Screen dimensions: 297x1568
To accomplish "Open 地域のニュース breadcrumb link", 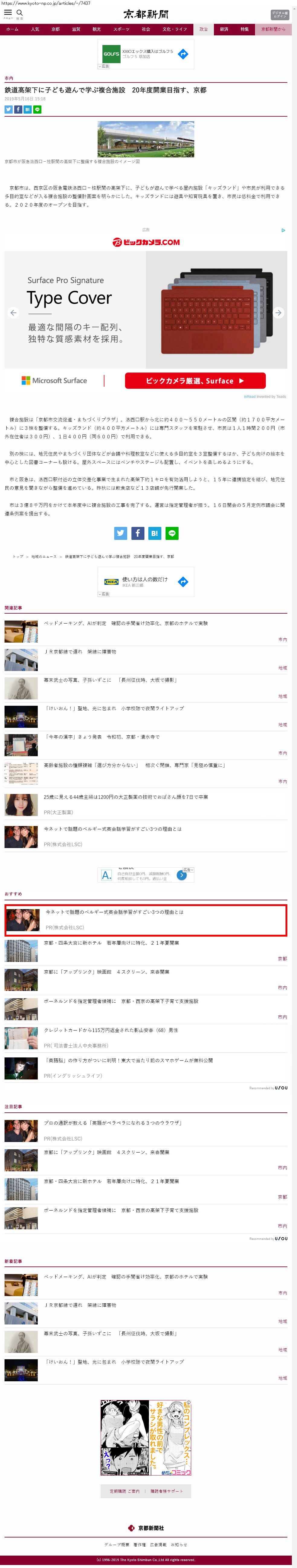I will 44,557.
